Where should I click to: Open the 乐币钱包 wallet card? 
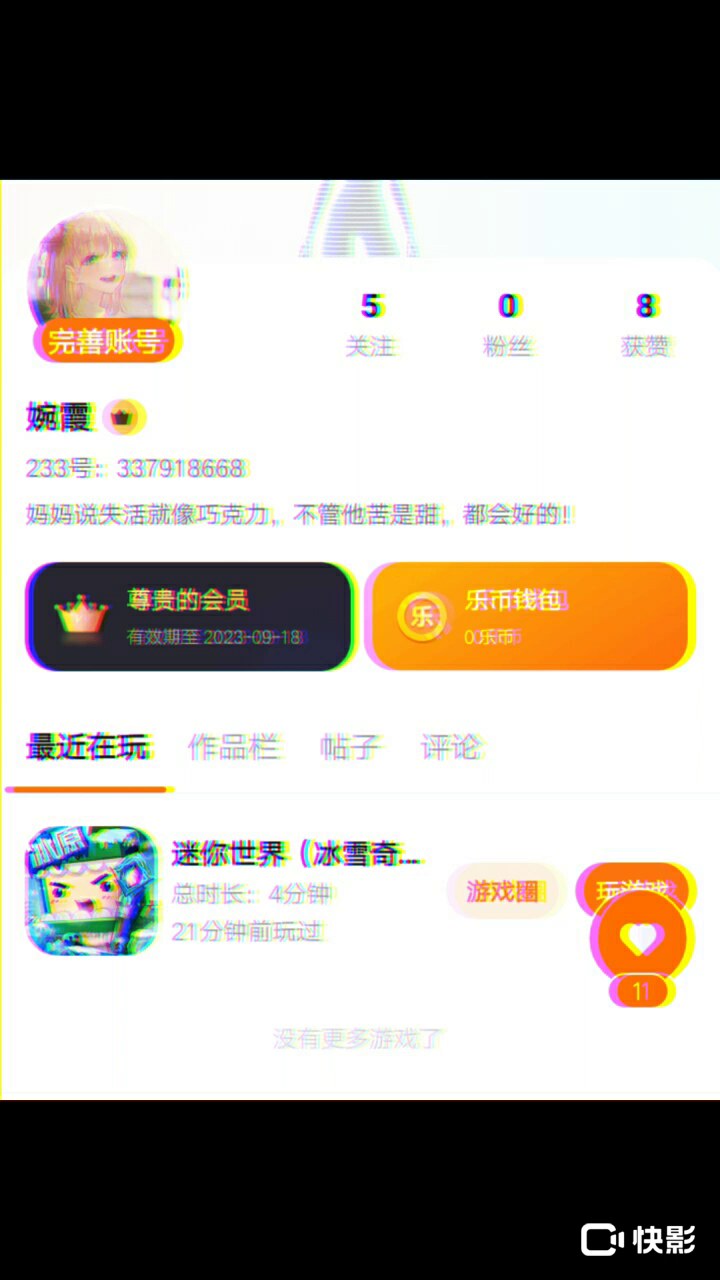pyautogui.click(x=528, y=616)
